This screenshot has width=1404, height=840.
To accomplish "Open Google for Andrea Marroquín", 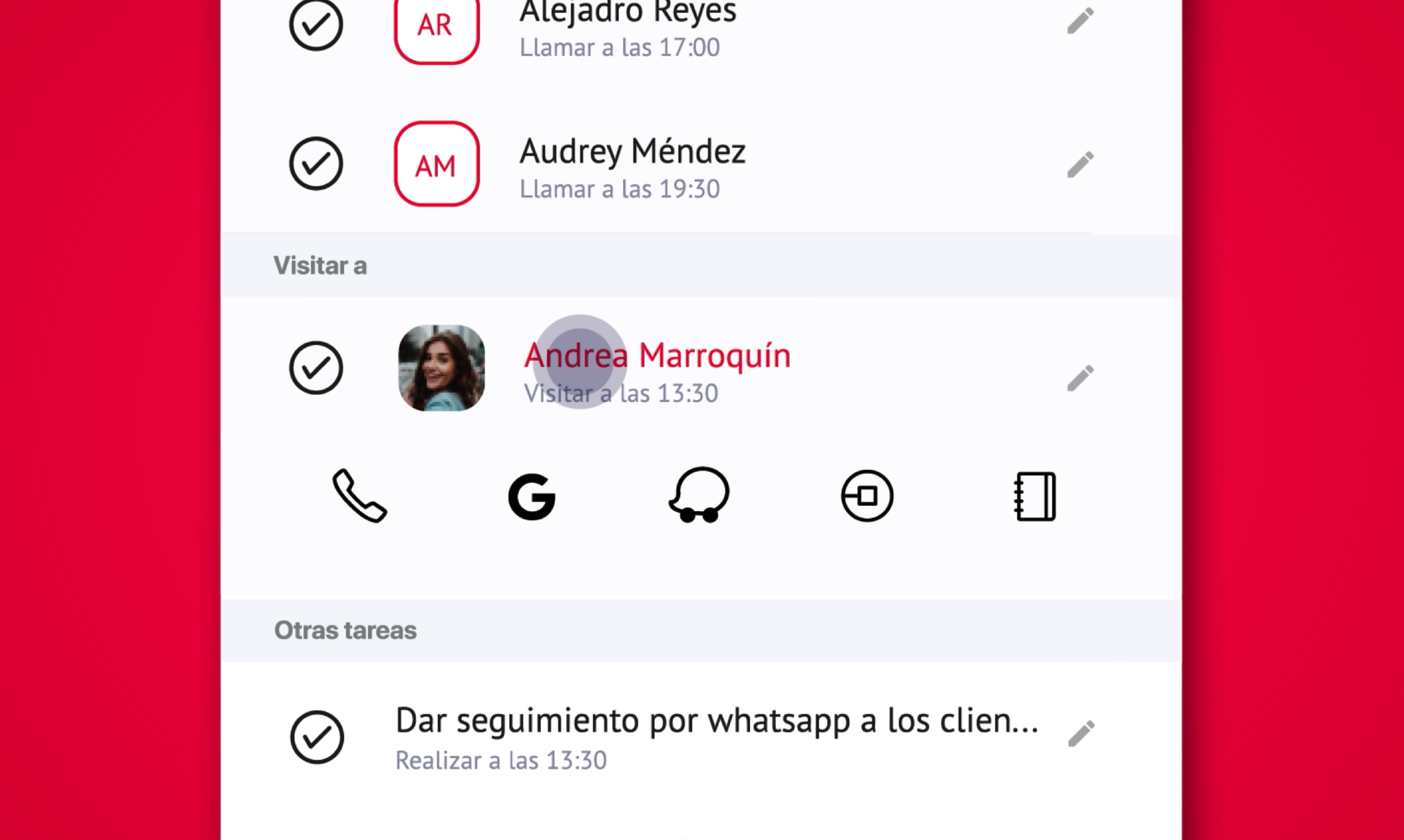I will [x=531, y=496].
